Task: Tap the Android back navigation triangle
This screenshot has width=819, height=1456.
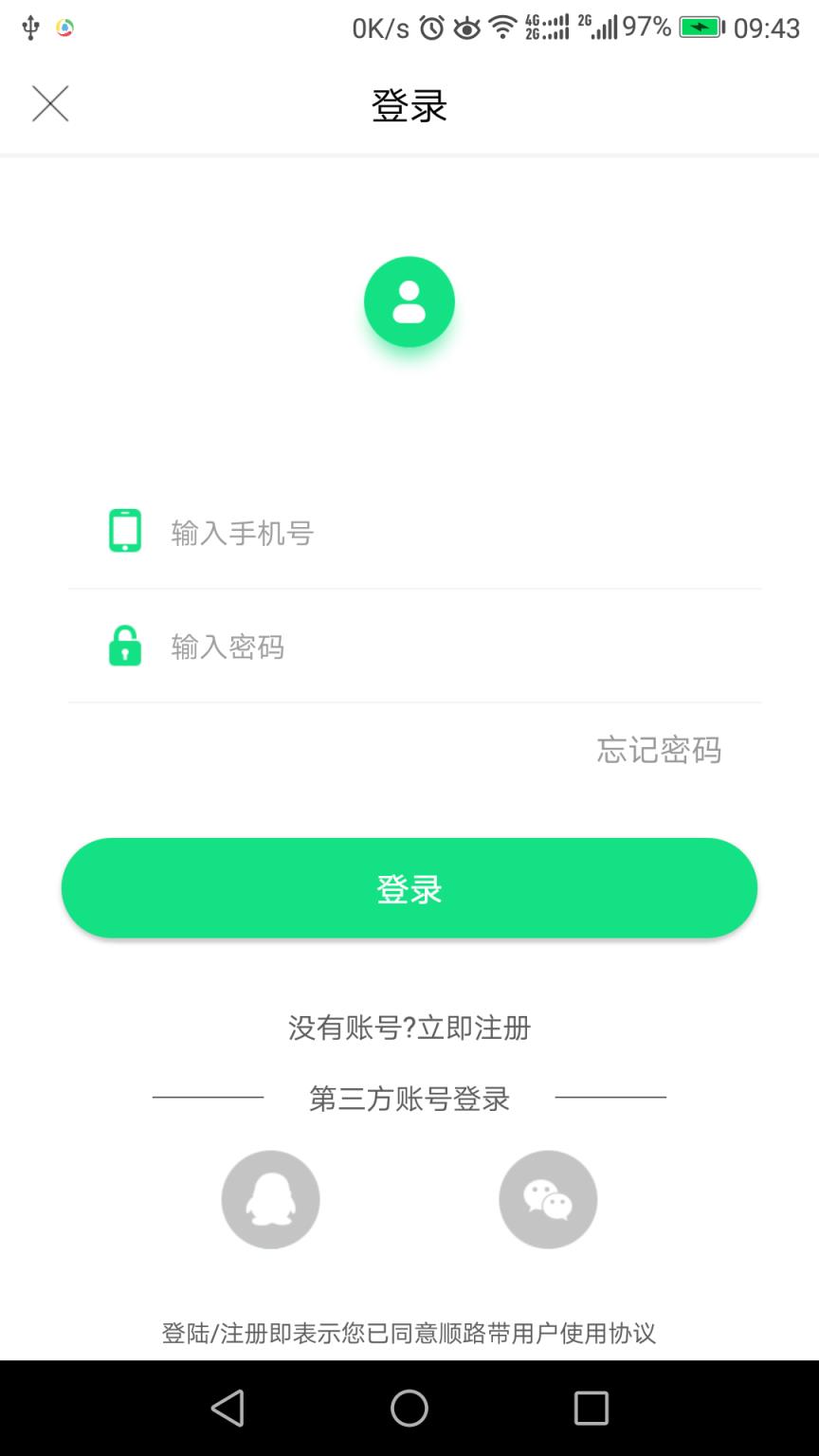Action: pyautogui.click(x=227, y=1410)
